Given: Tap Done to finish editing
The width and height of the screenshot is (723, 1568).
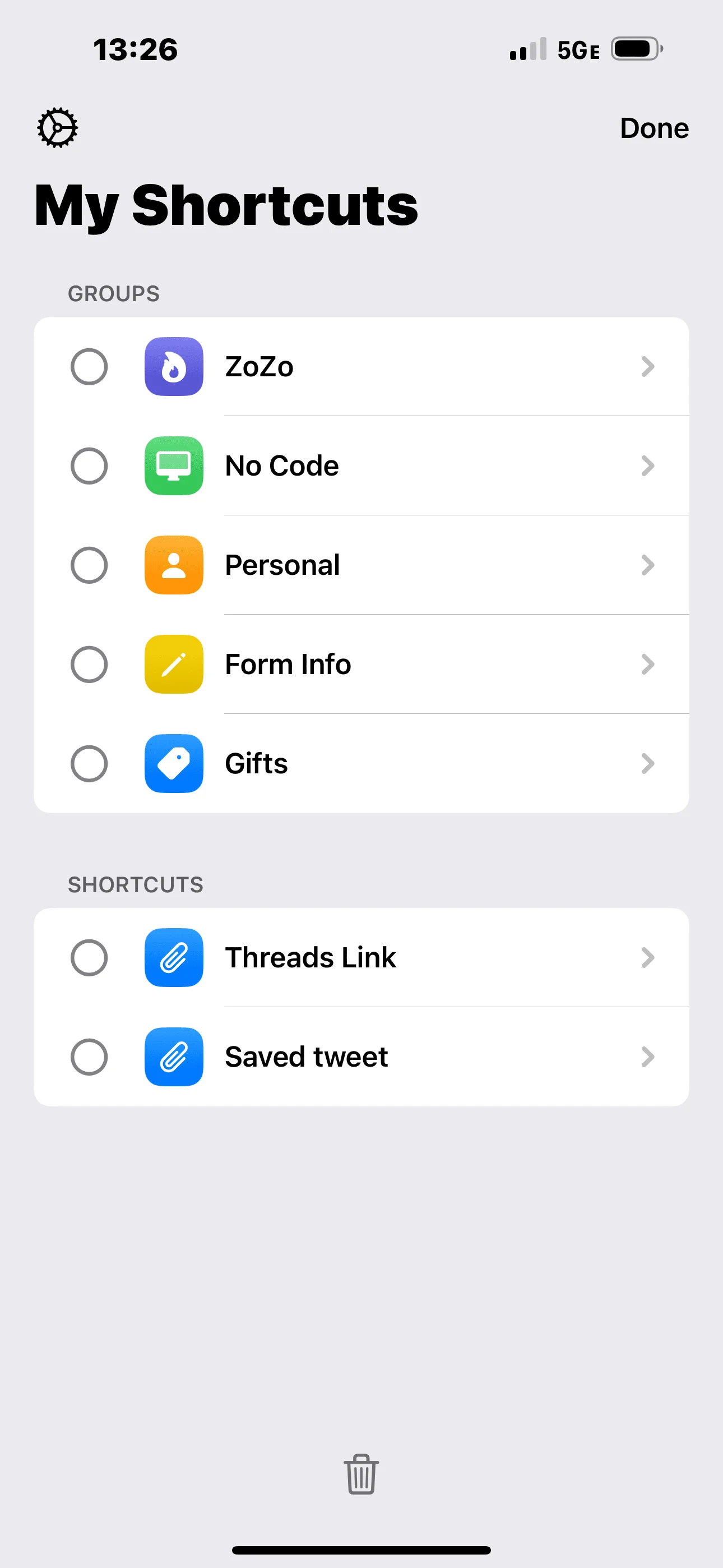Looking at the screenshot, I should pyautogui.click(x=654, y=128).
